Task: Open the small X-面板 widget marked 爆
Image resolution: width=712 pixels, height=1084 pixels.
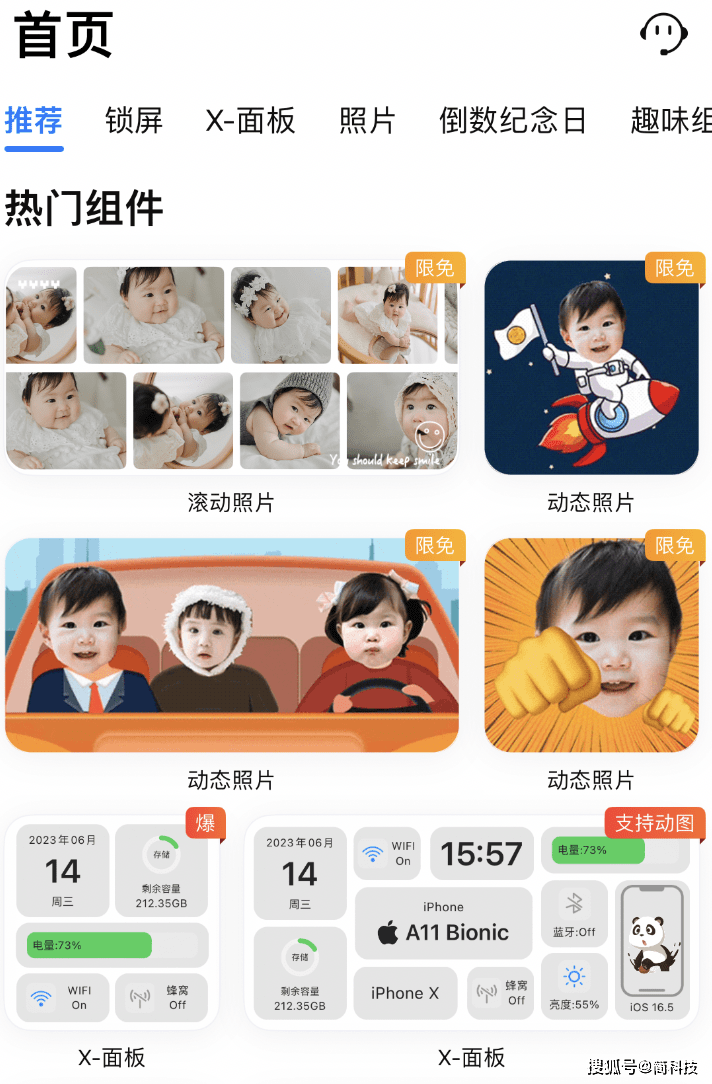Action: [x=112, y=922]
